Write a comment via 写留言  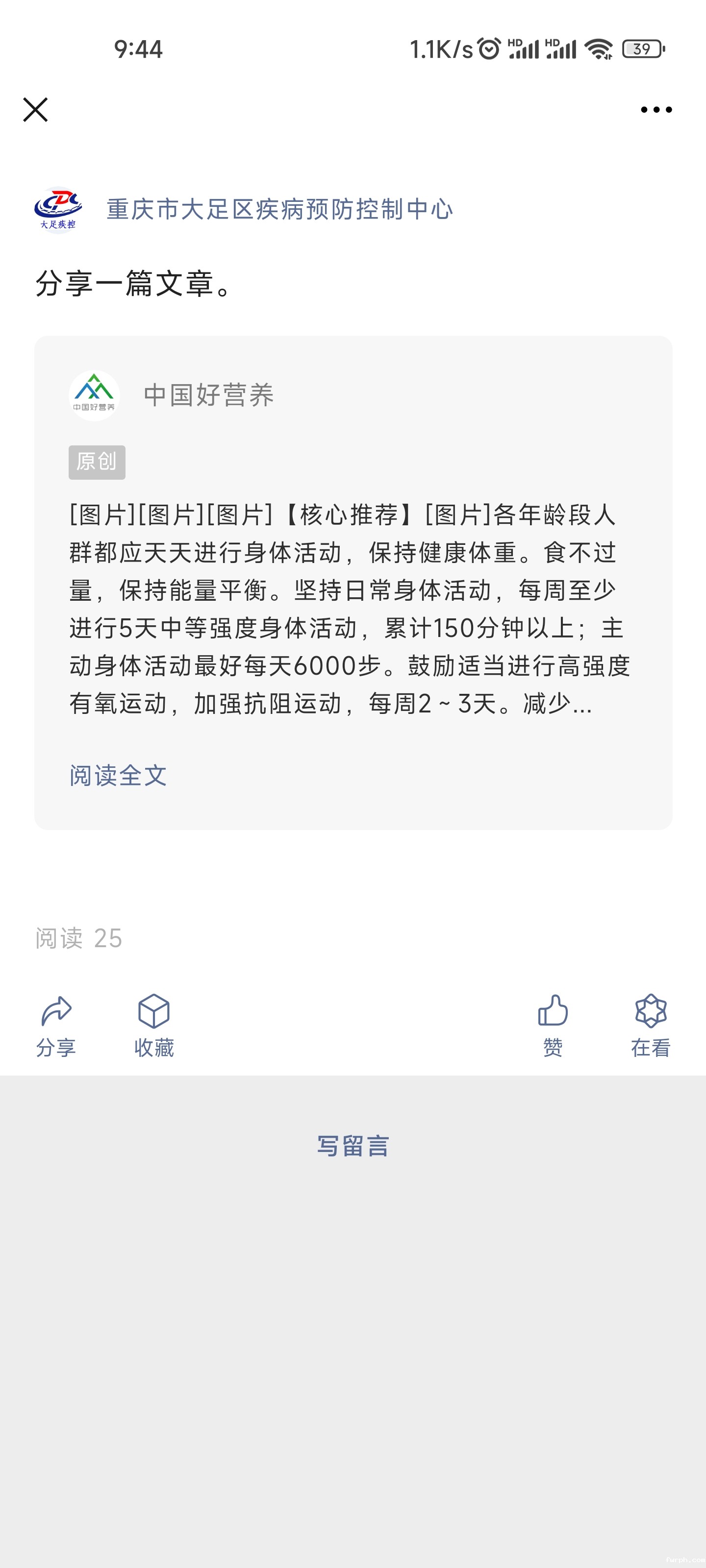pos(353,1146)
